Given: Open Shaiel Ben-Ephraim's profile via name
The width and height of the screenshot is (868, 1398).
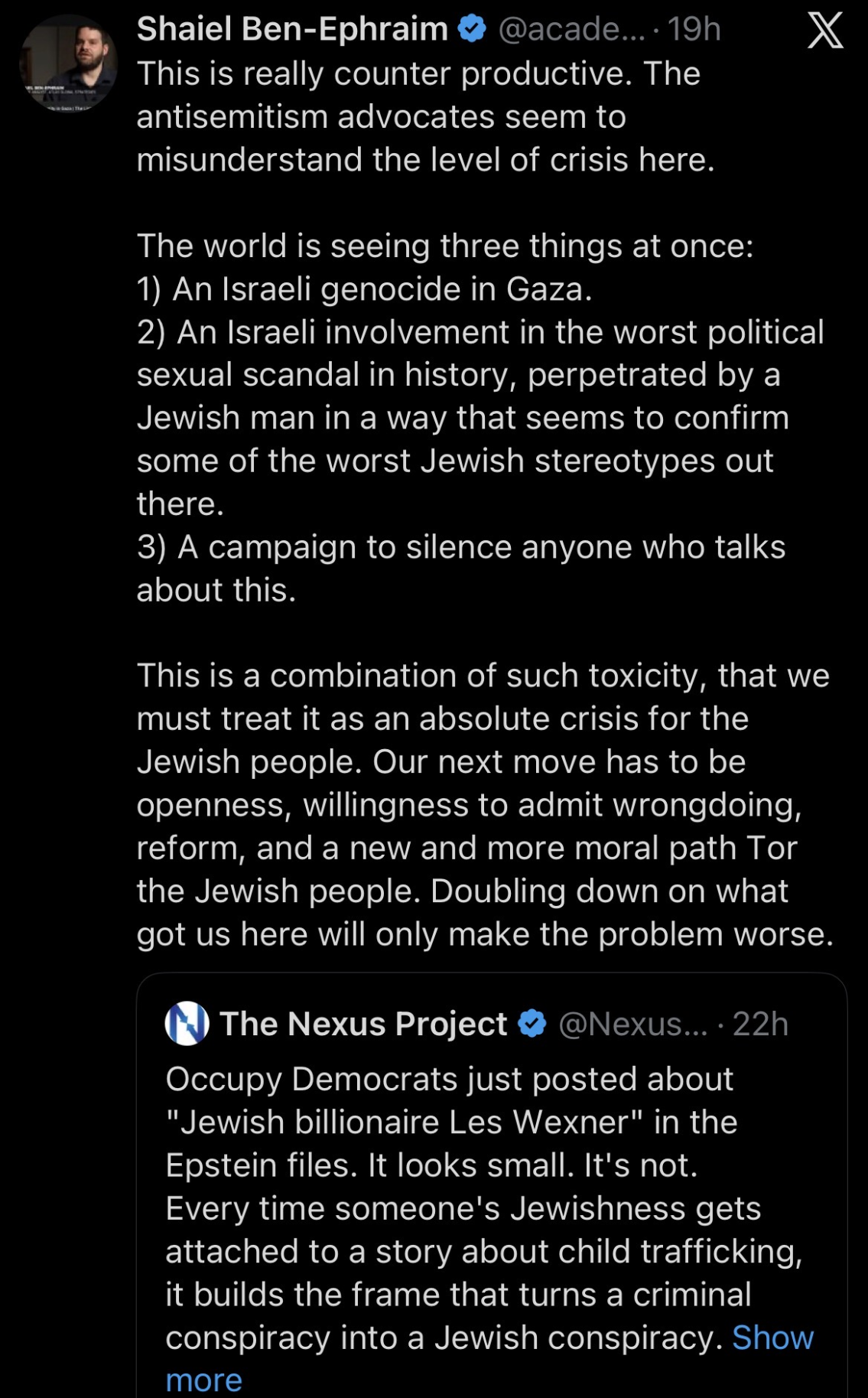Looking at the screenshot, I should pyautogui.click(x=292, y=29).
